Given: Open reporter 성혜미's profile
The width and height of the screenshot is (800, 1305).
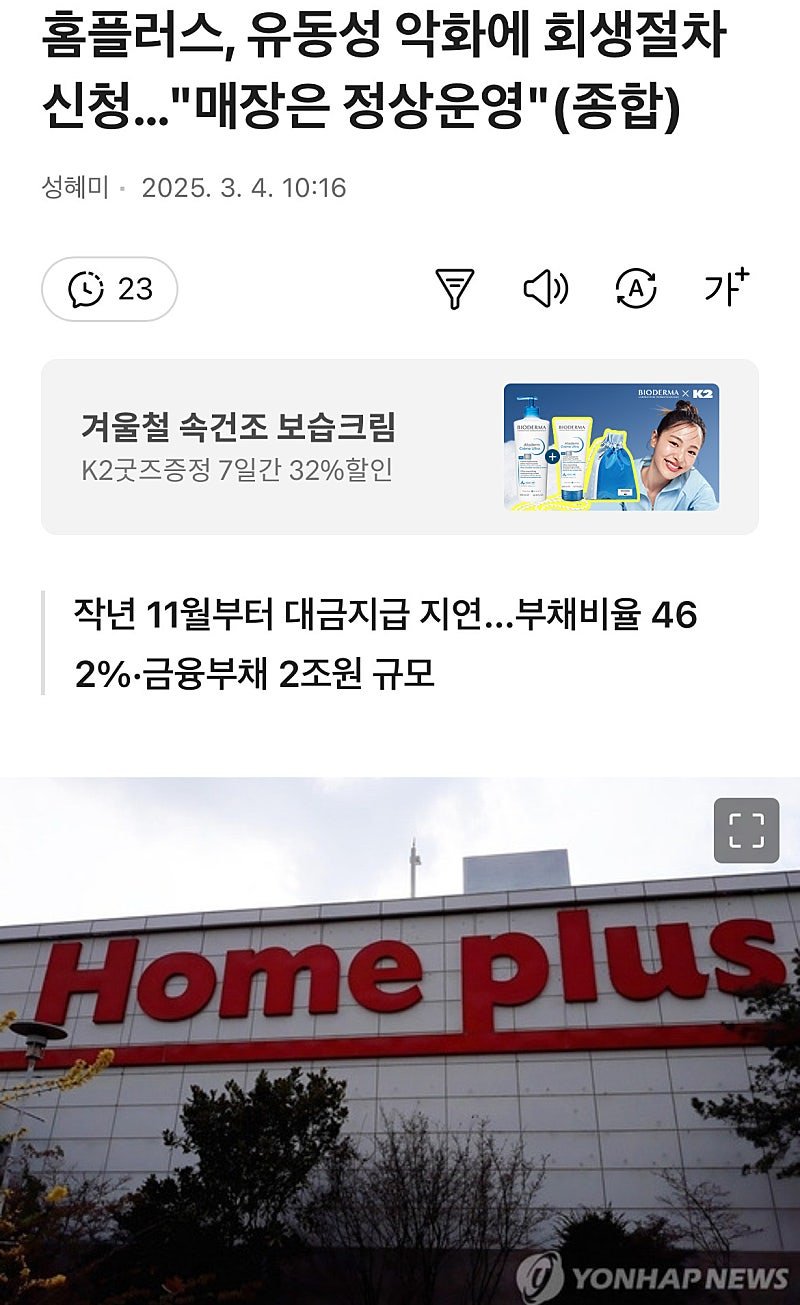Looking at the screenshot, I should coord(75,188).
